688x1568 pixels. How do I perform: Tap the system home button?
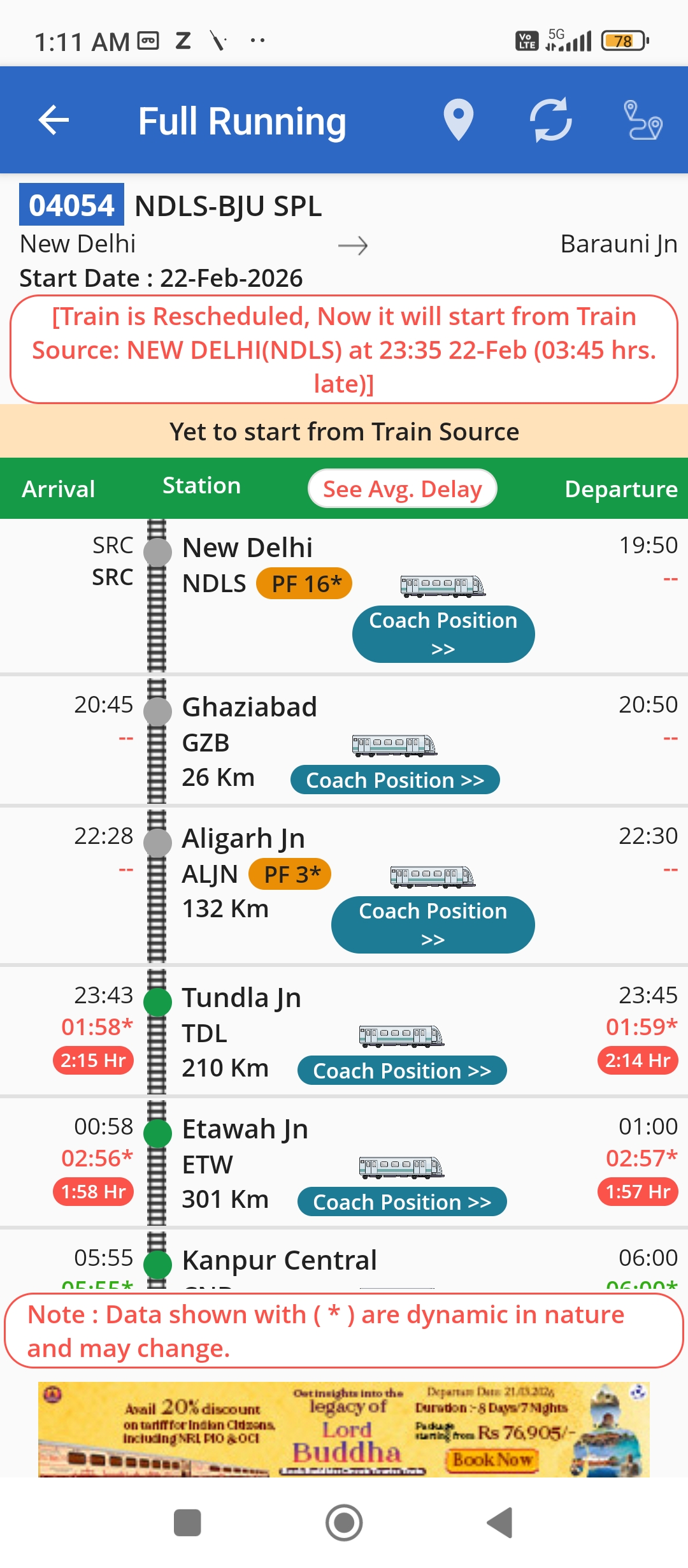[x=344, y=1523]
